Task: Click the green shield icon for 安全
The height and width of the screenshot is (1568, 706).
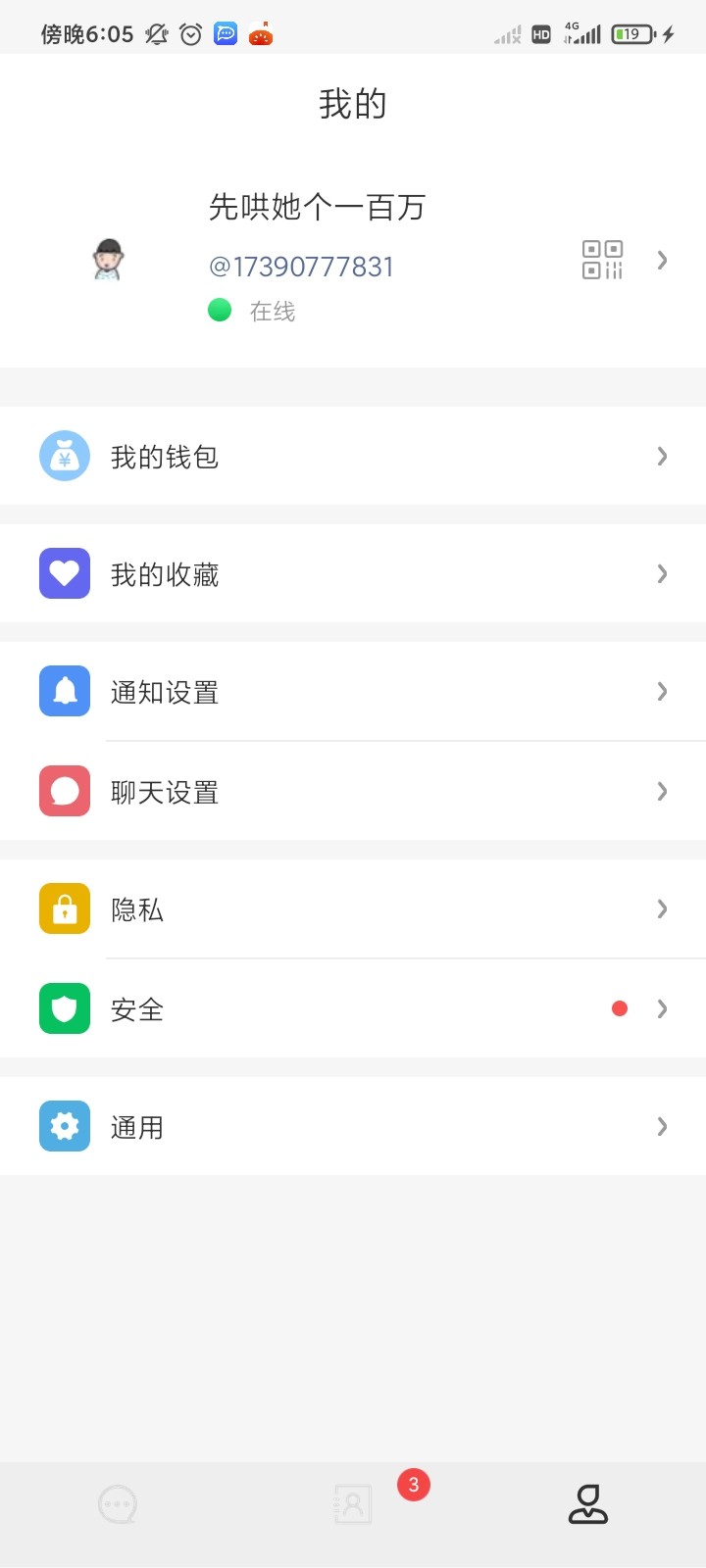Action: pyautogui.click(x=64, y=1008)
